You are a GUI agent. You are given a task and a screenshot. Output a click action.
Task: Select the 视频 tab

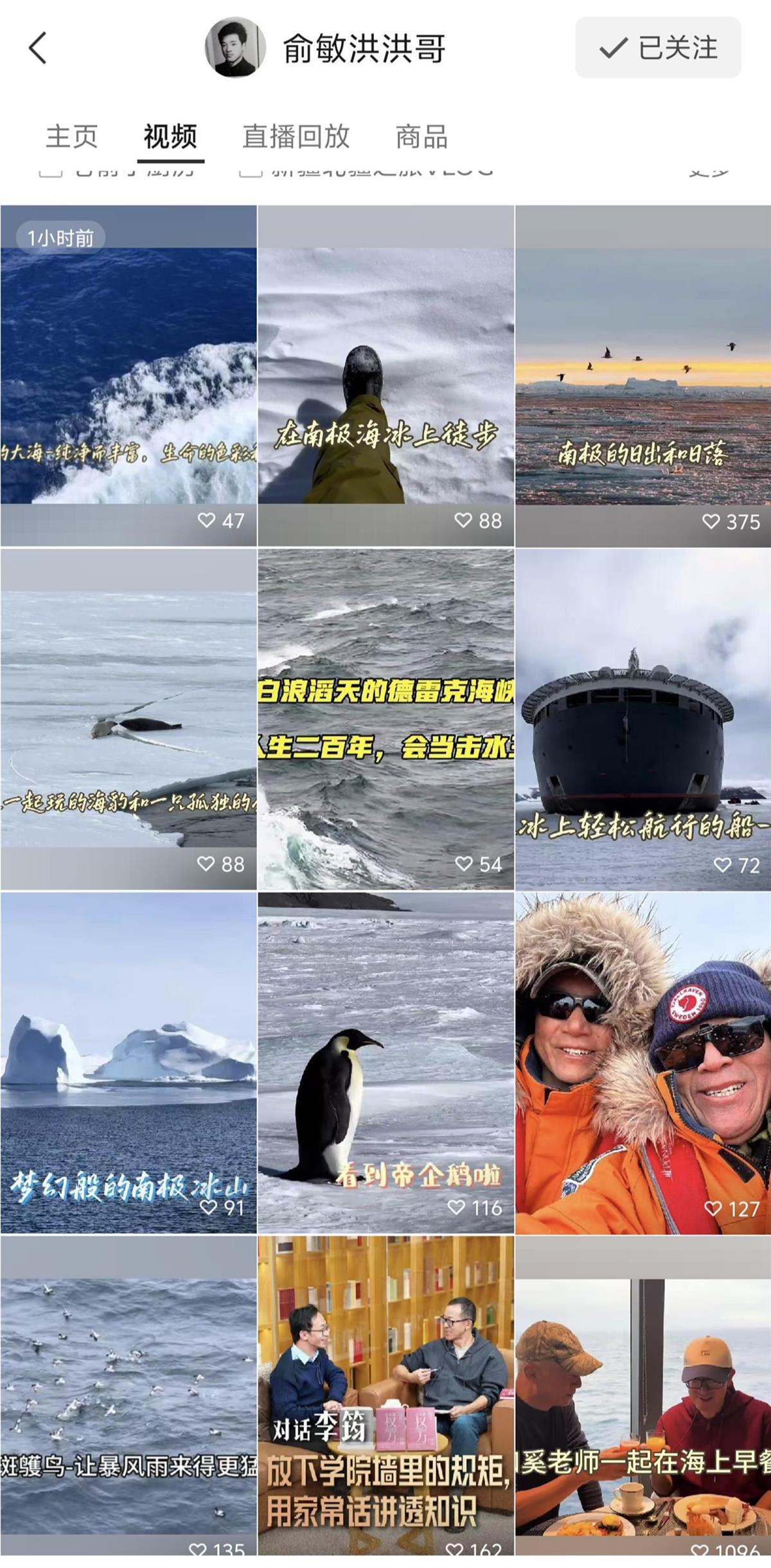point(170,137)
